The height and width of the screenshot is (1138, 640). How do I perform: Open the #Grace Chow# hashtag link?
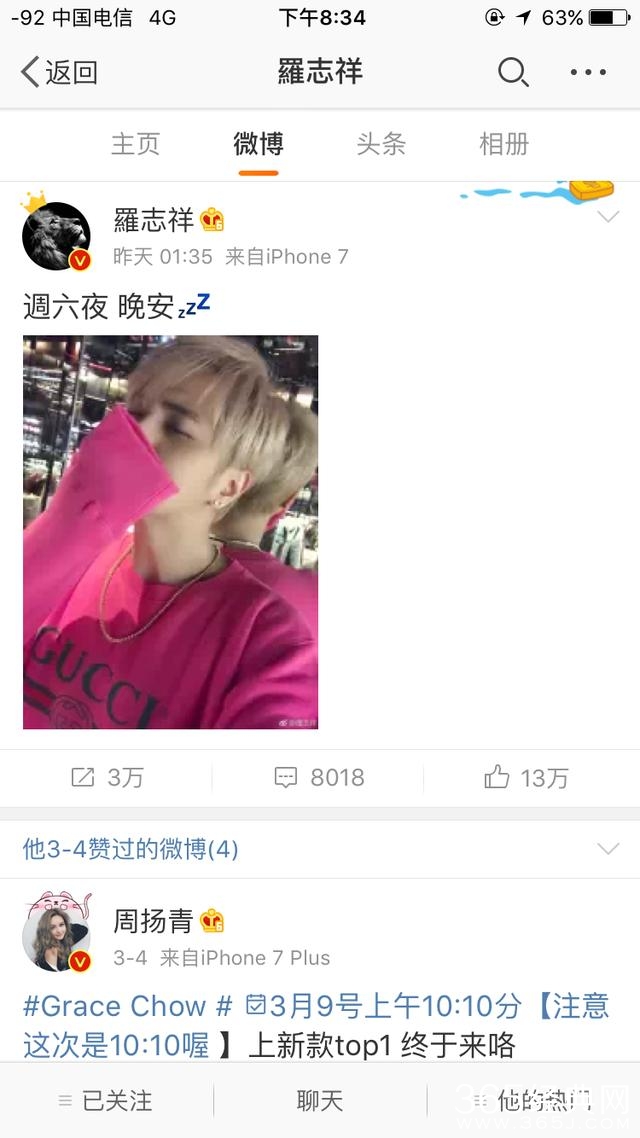click(127, 1005)
